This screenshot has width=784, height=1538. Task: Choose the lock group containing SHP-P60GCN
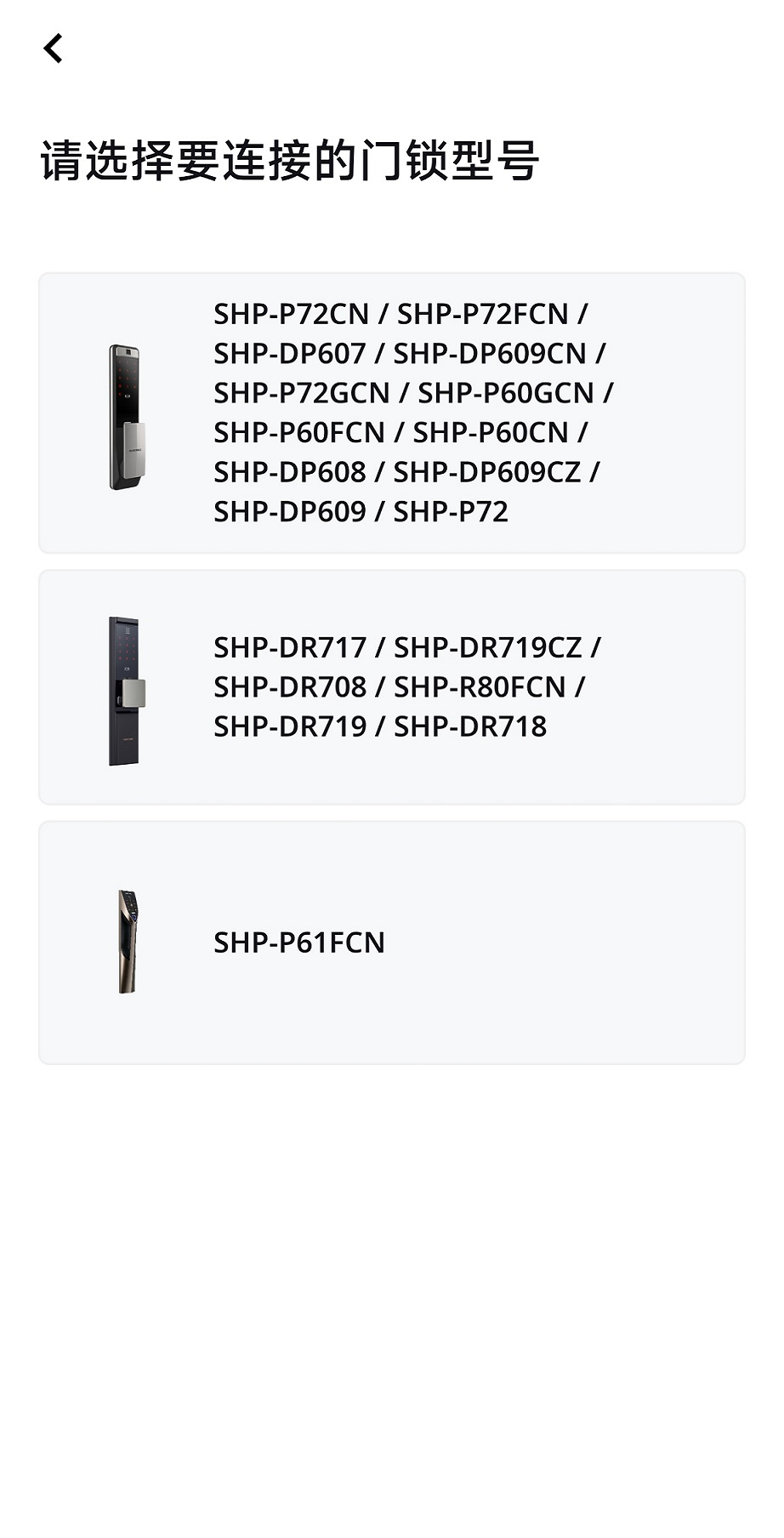391,414
